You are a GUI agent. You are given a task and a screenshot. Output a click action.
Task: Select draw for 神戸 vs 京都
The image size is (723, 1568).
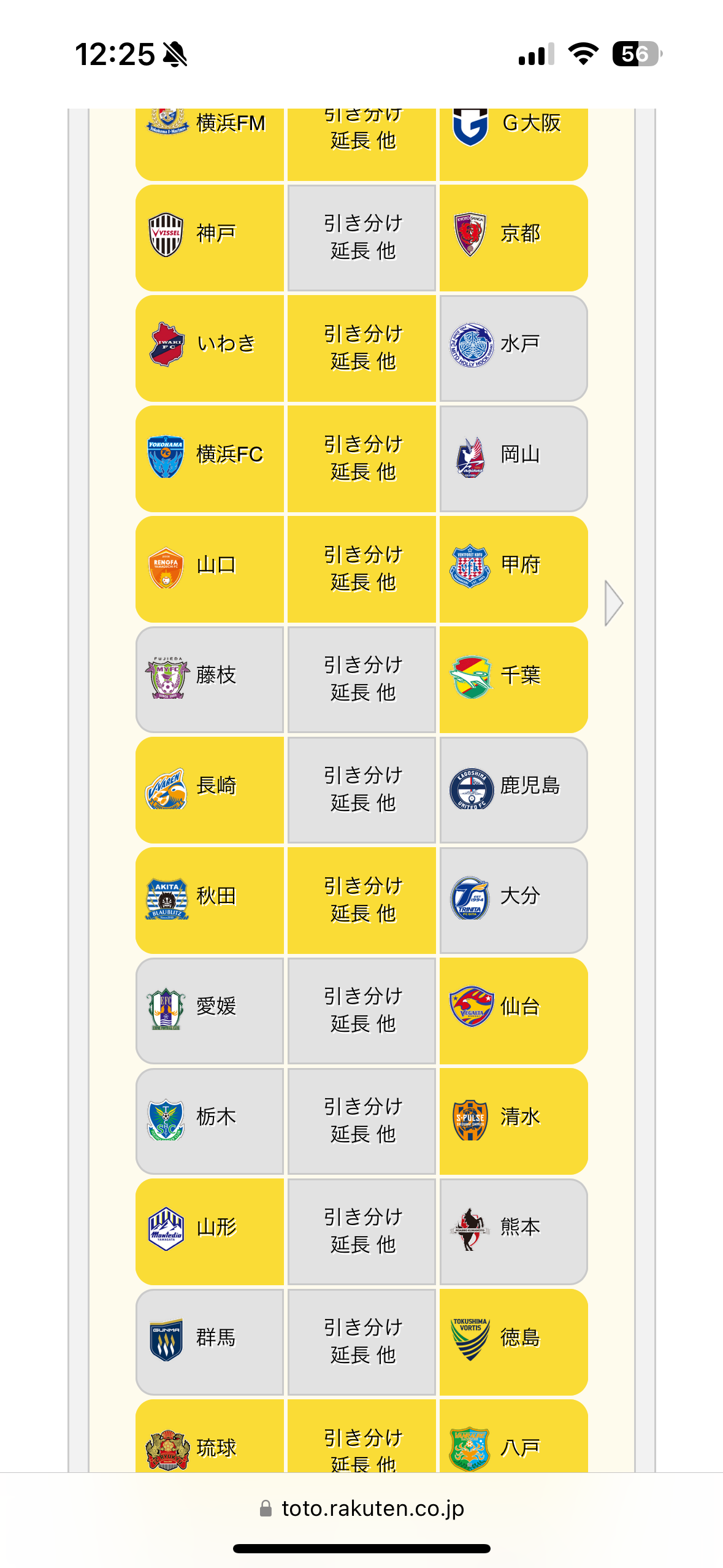pyautogui.click(x=362, y=238)
